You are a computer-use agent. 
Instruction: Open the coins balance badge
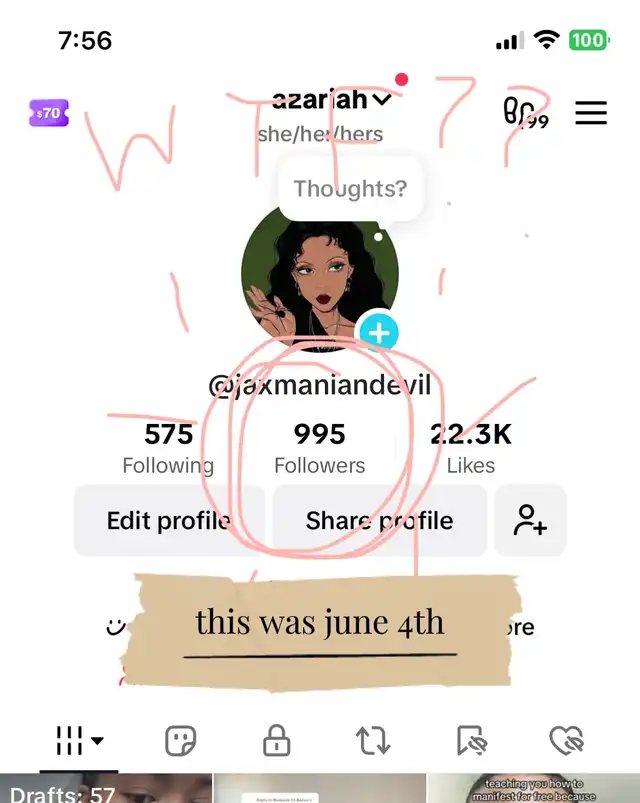click(x=49, y=113)
